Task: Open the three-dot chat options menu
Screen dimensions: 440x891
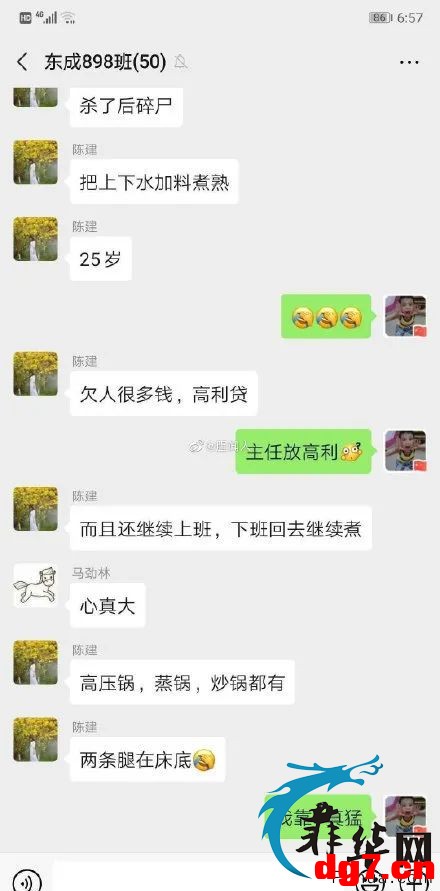Action: pos(409,63)
